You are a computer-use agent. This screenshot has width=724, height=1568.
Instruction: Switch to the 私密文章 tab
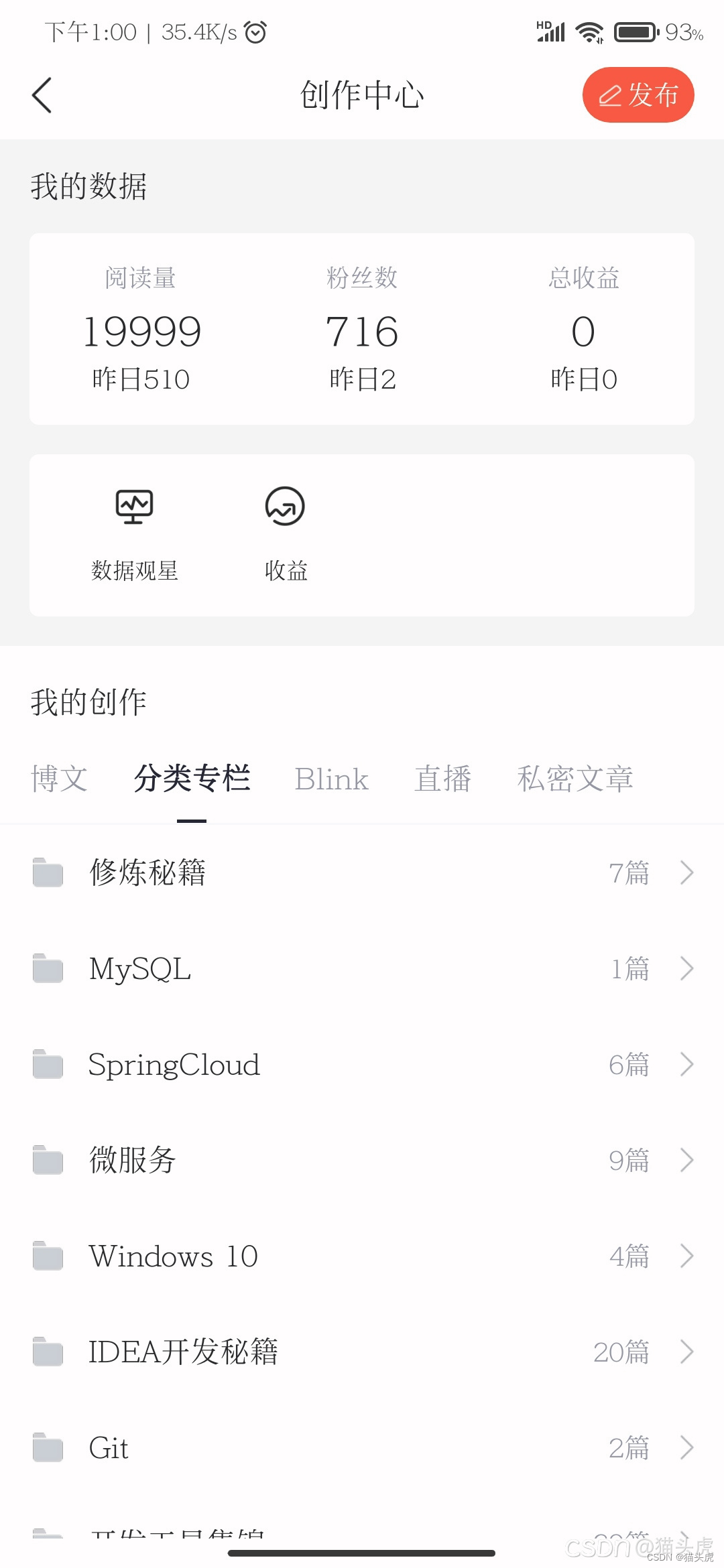[575, 778]
